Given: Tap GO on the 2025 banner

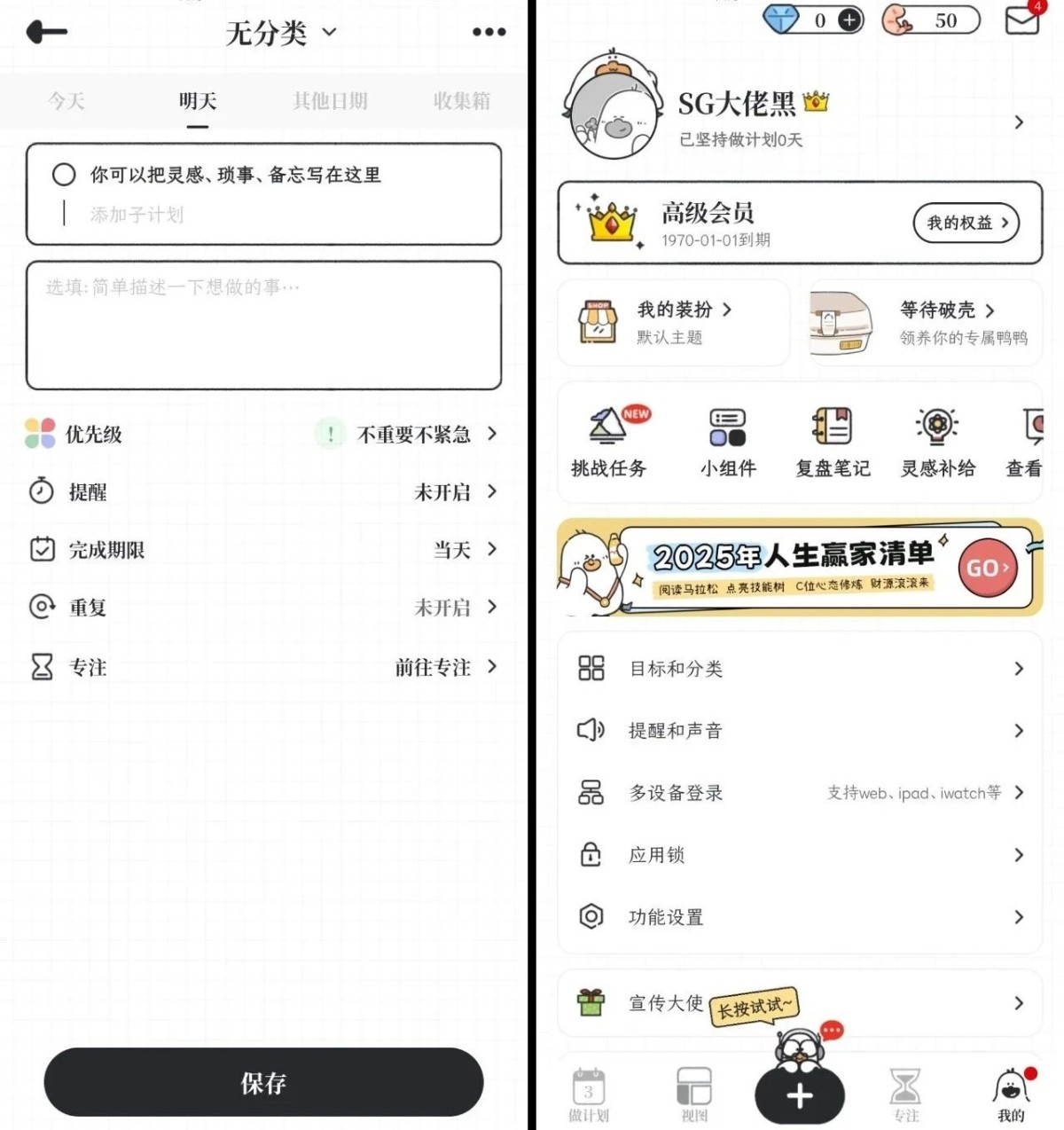Looking at the screenshot, I should (987, 568).
